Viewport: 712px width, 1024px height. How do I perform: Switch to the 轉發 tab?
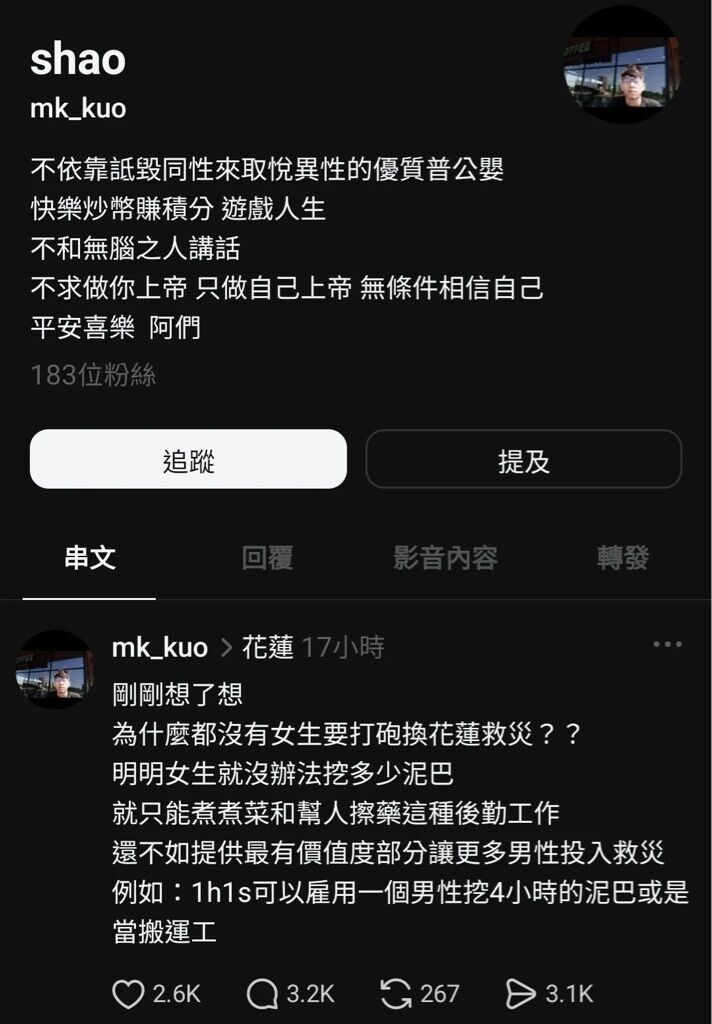(622, 558)
